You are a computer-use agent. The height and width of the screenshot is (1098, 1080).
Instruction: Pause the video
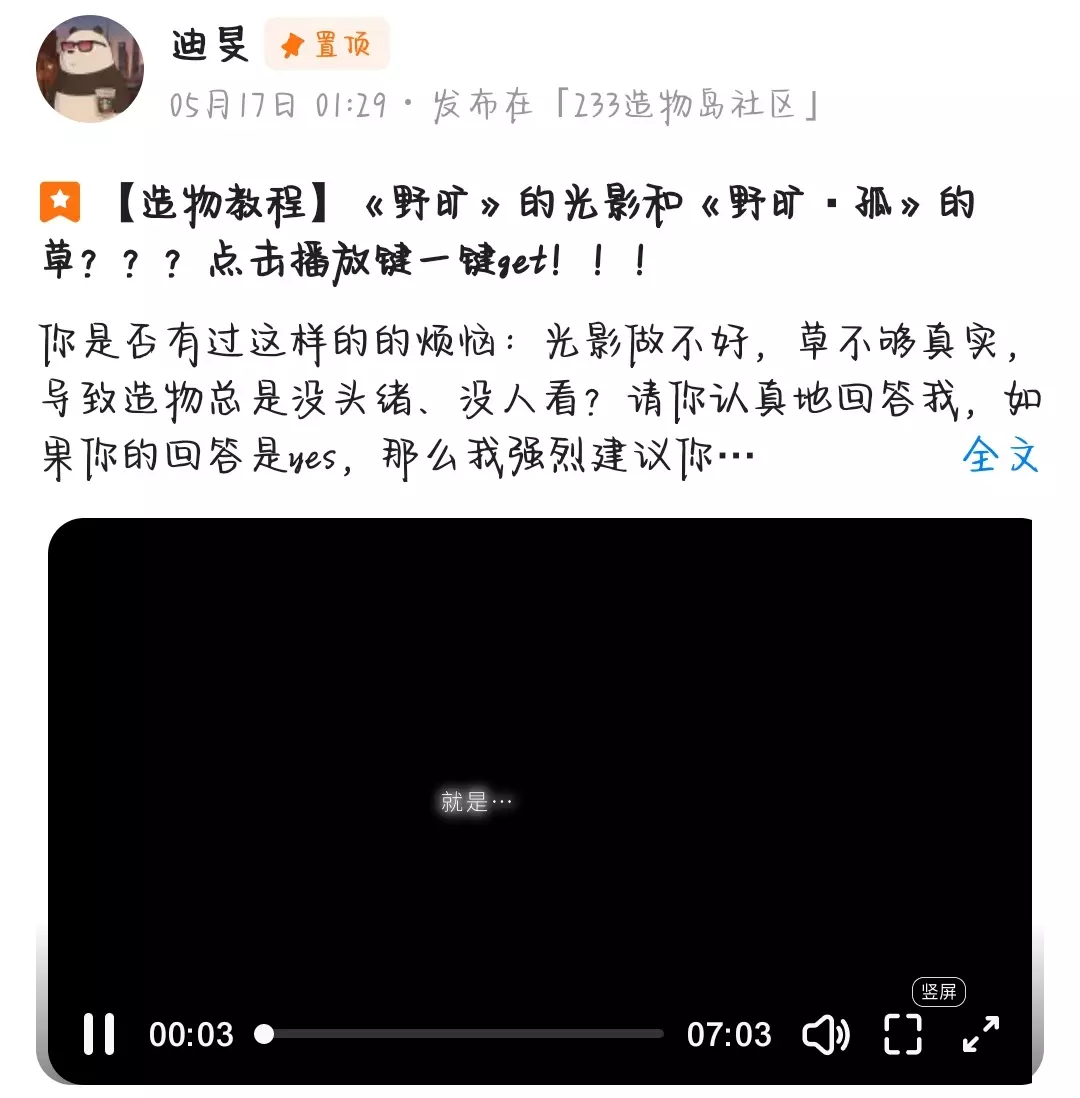click(x=99, y=1034)
